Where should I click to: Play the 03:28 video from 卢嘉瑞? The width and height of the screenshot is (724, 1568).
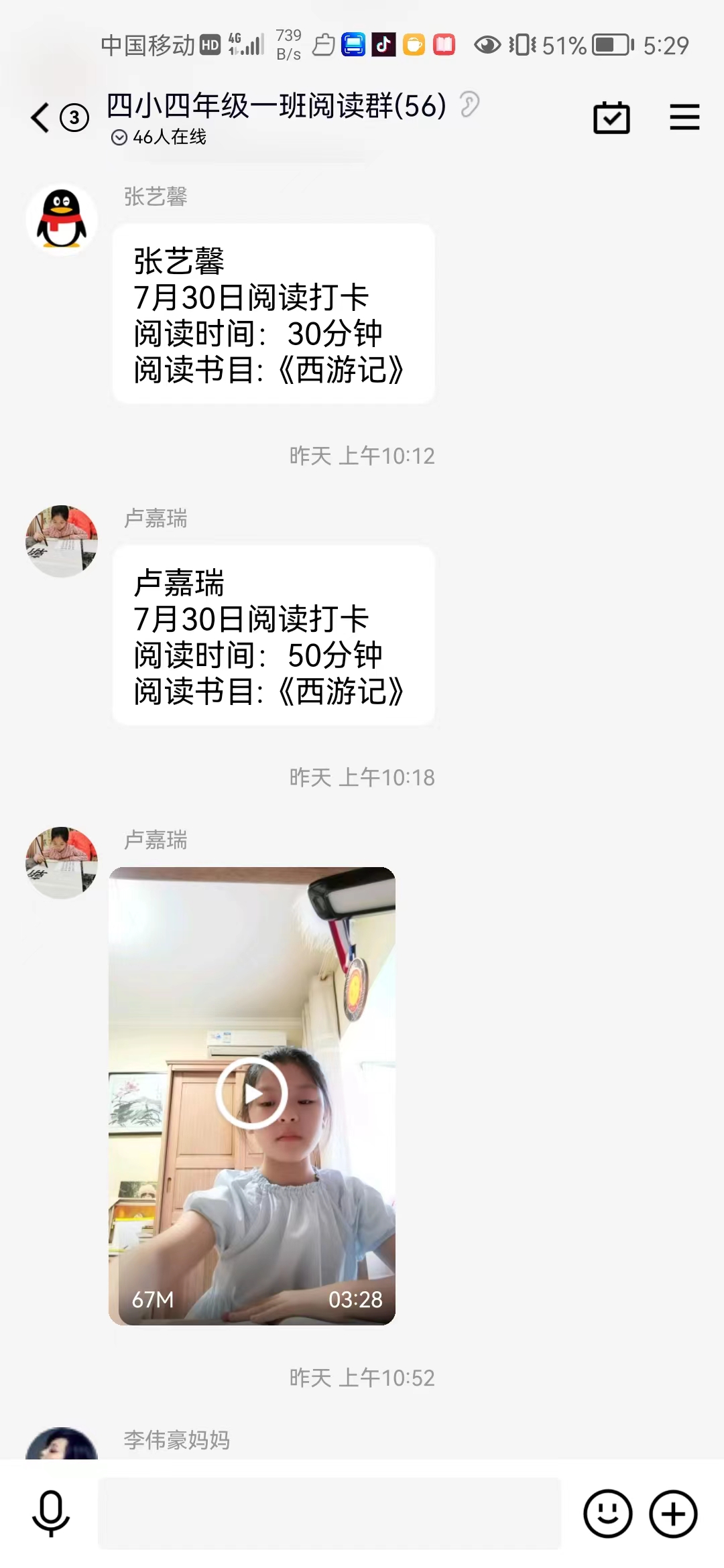(x=252, y=1094)
